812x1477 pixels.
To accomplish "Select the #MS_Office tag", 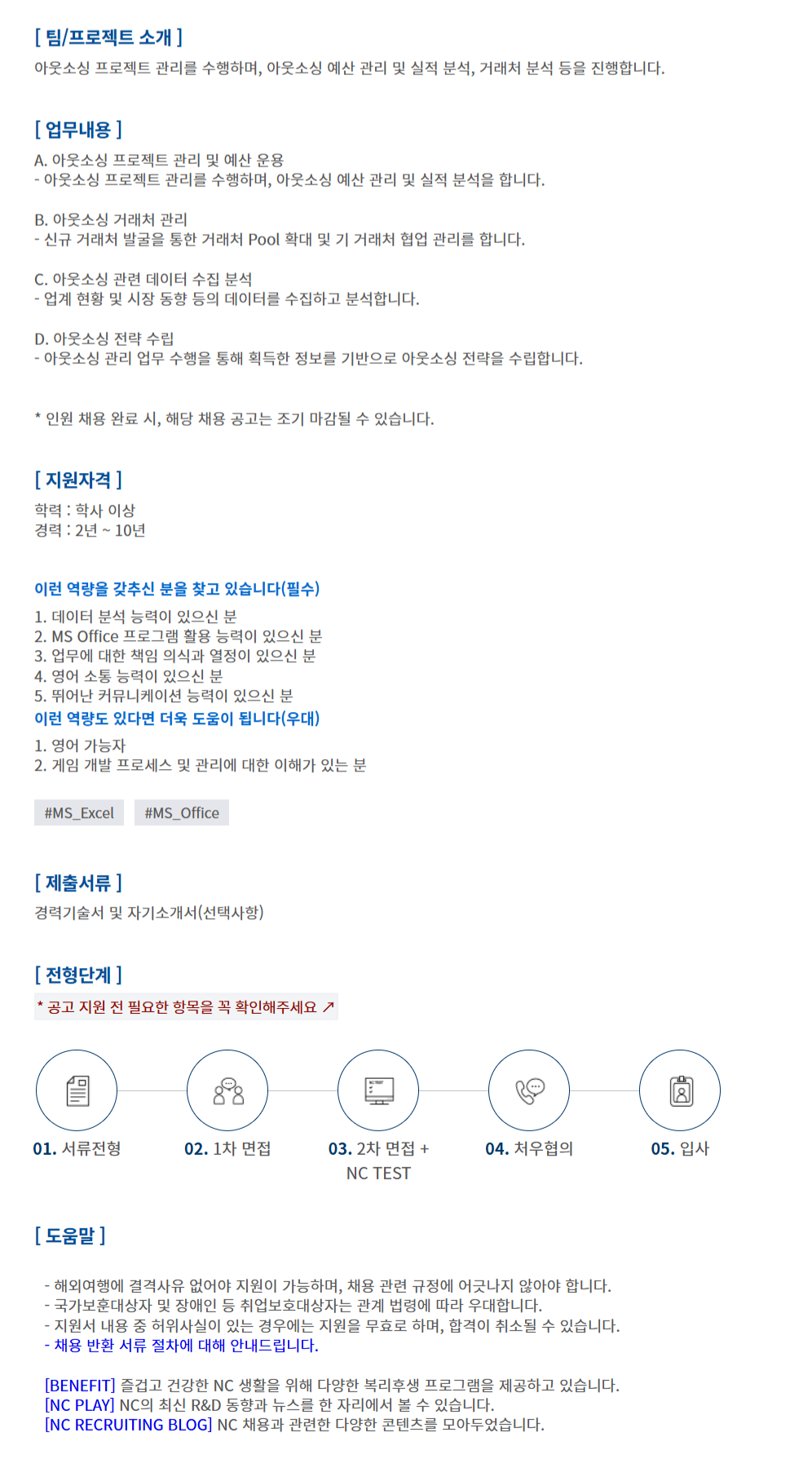I will pyautogui.click(x=182, y=813).
